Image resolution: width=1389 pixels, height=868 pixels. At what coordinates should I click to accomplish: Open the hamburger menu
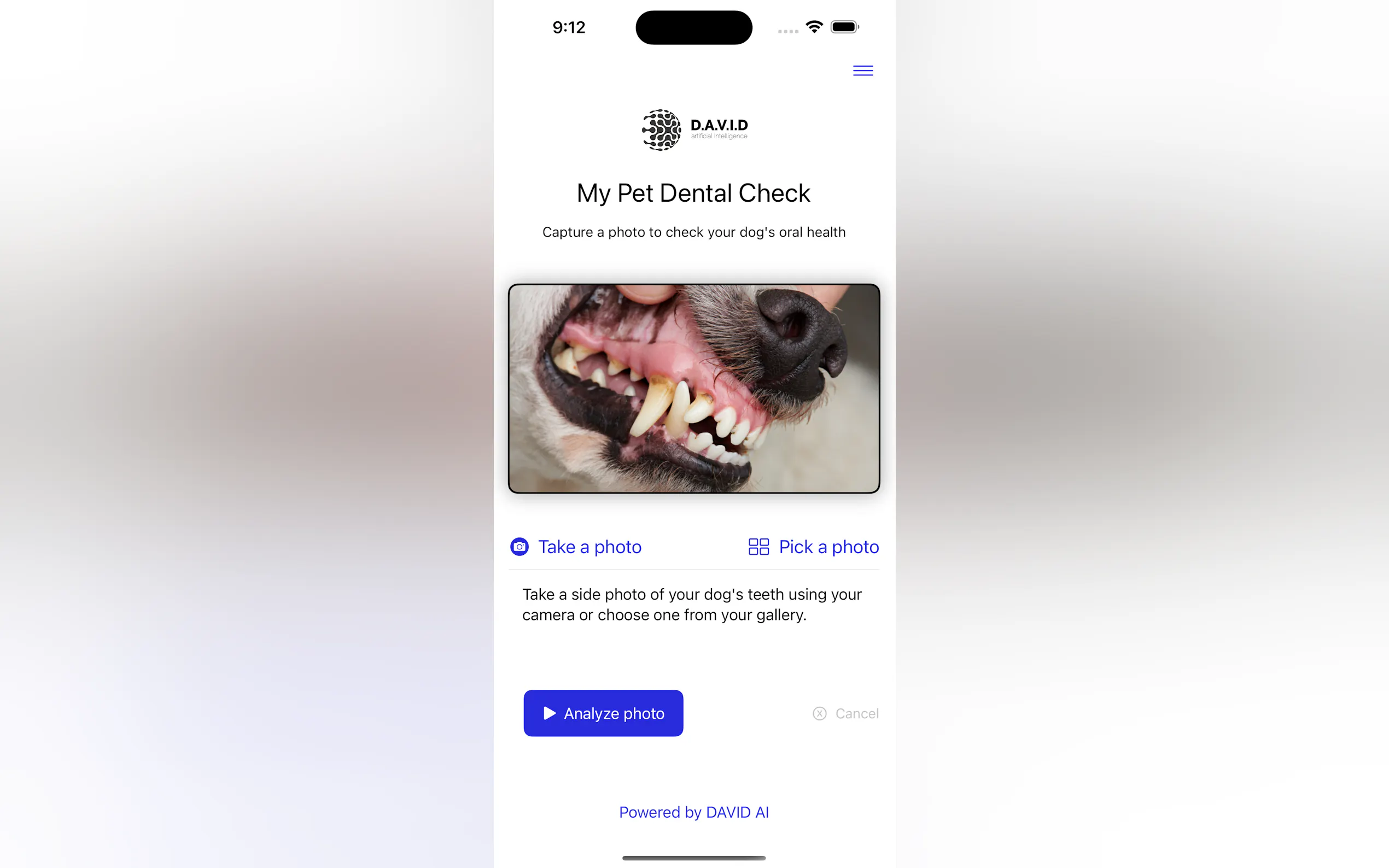862,71
